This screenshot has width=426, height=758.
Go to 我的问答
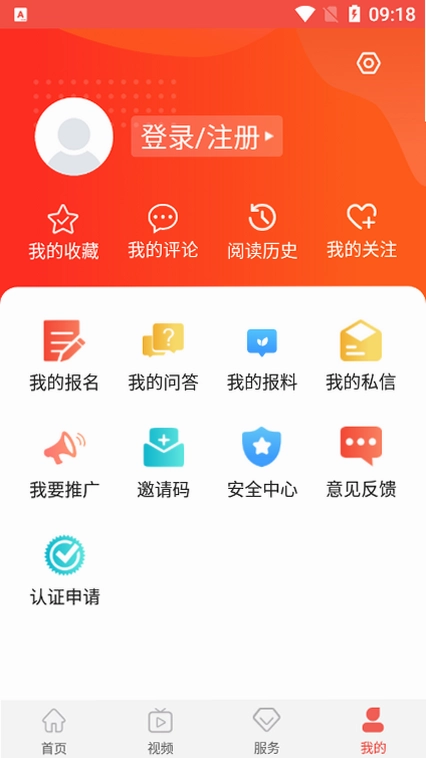click(x=163, y=356)
